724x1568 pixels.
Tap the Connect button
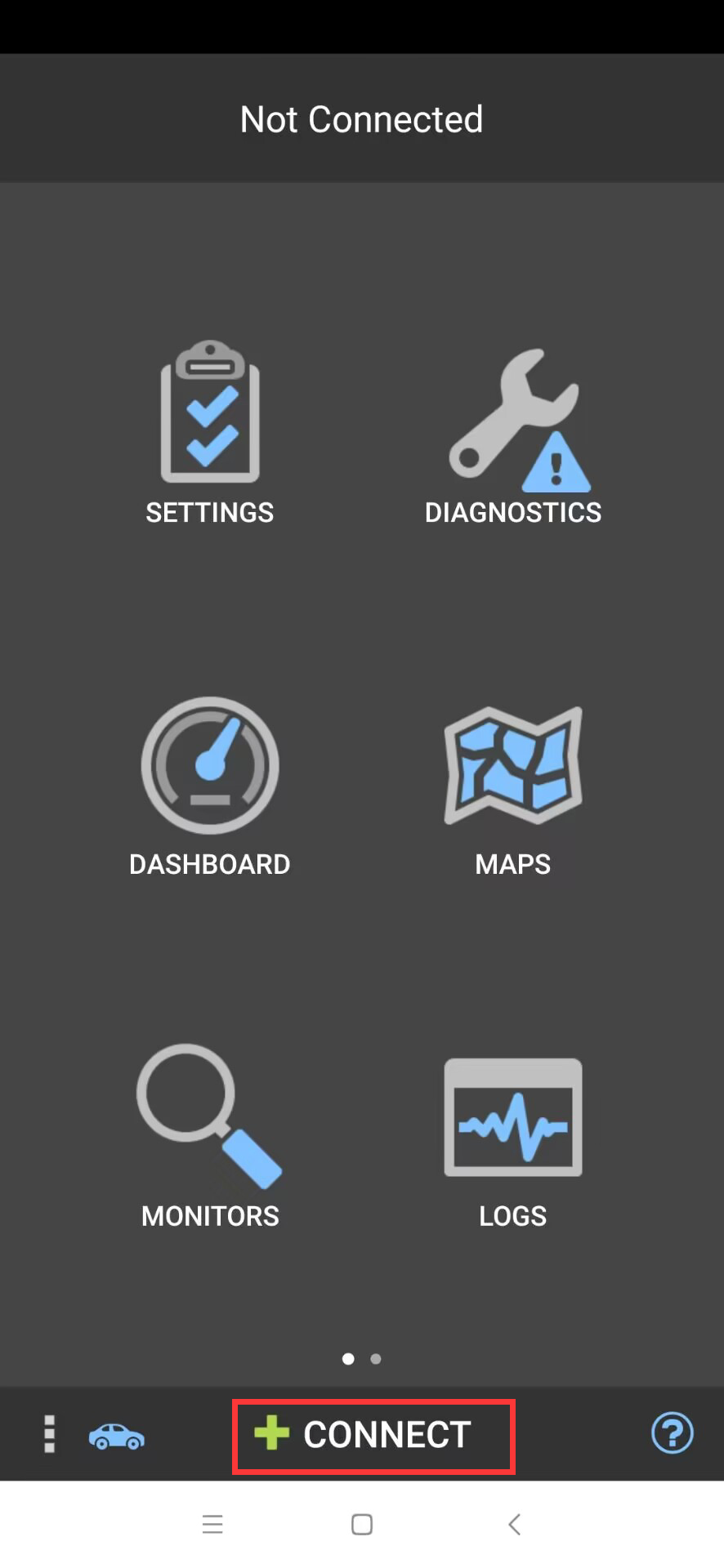point(373,1436)
